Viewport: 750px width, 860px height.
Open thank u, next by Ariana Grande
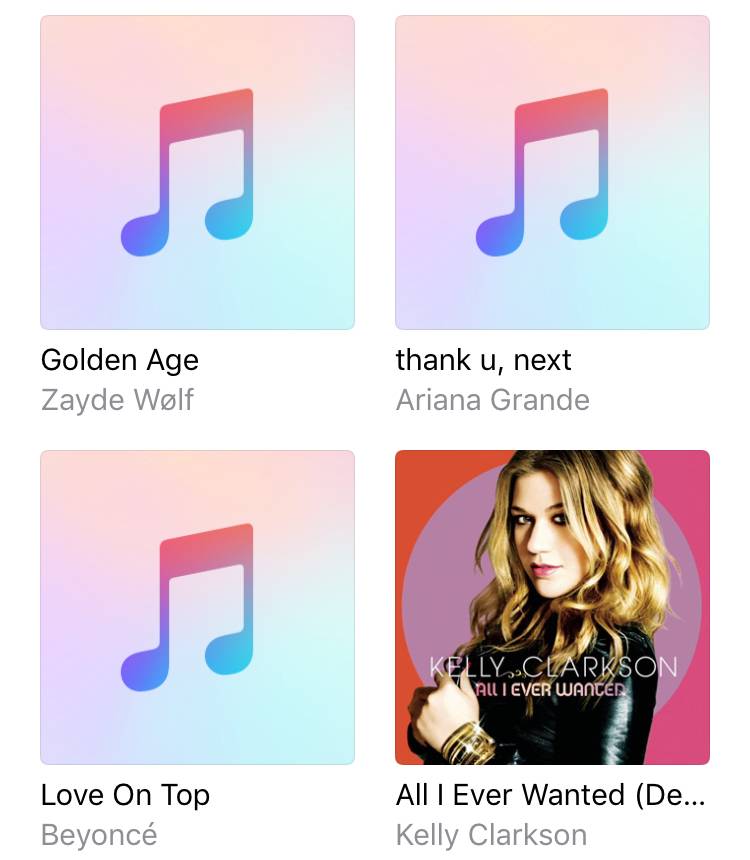coord(552,172)
